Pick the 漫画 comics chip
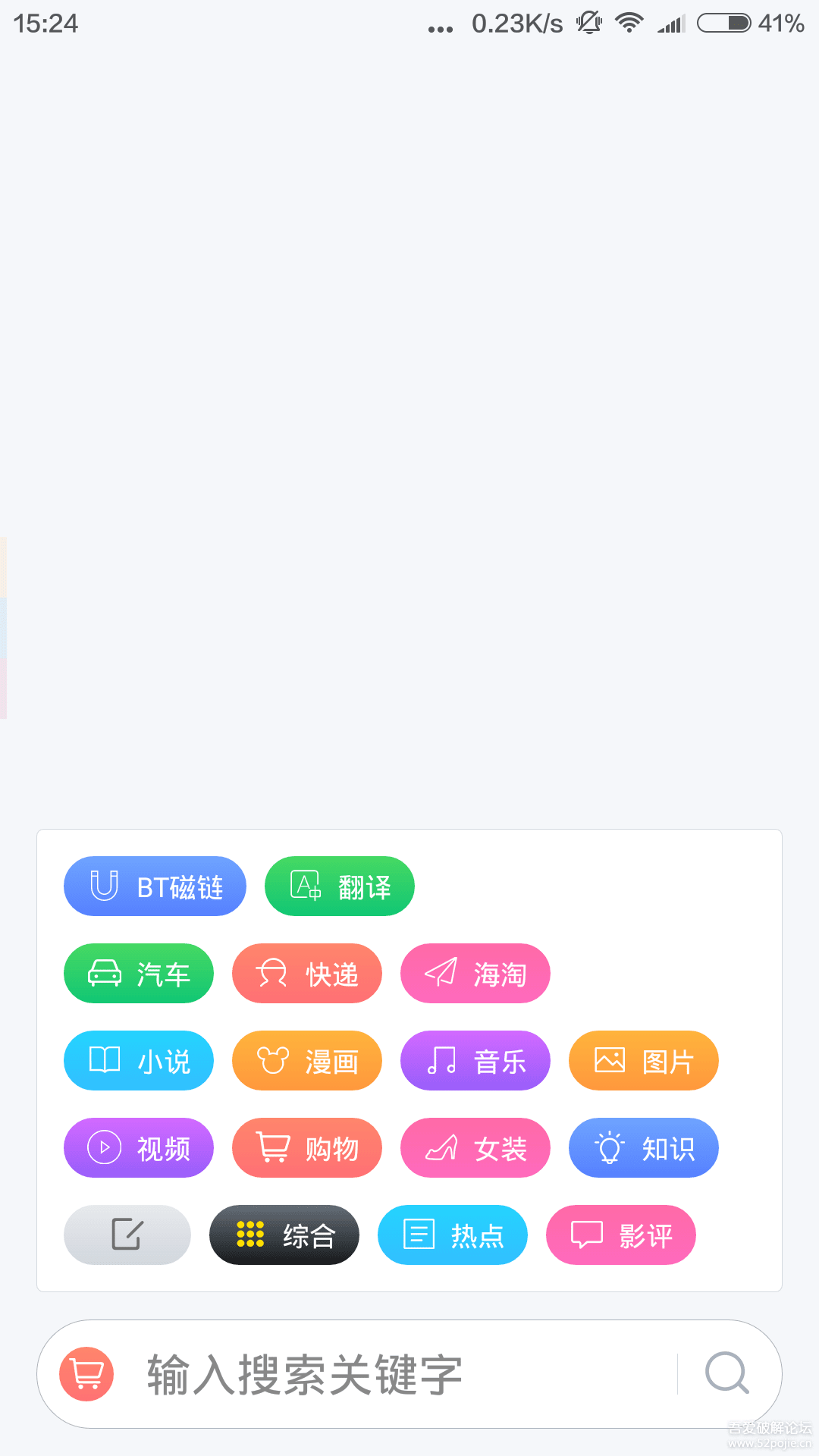This screenshot has width=819, height=1456. 306,1060
